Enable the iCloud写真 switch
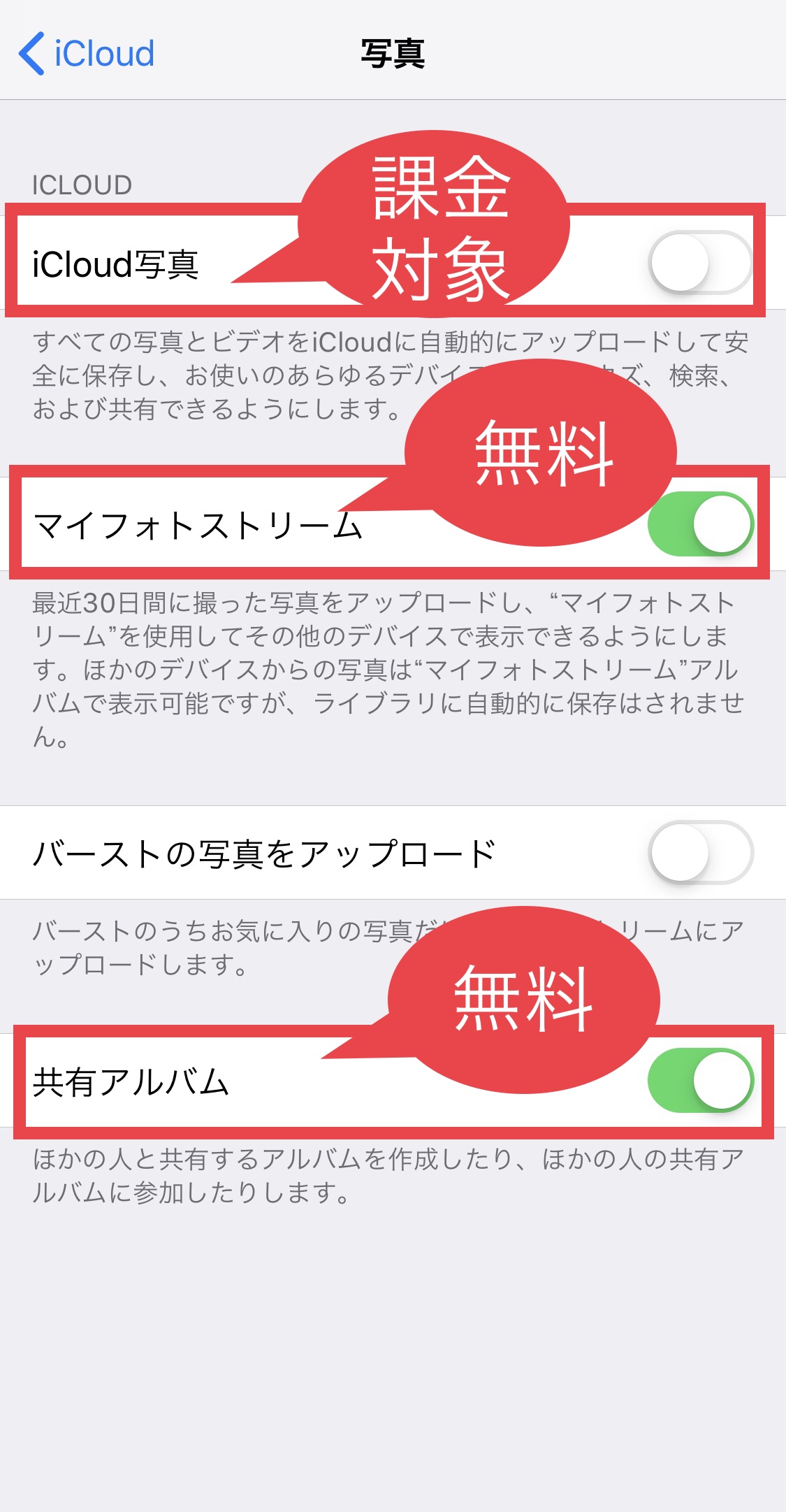This screenshot has height=1512, width=786. (x=700, y=263)
